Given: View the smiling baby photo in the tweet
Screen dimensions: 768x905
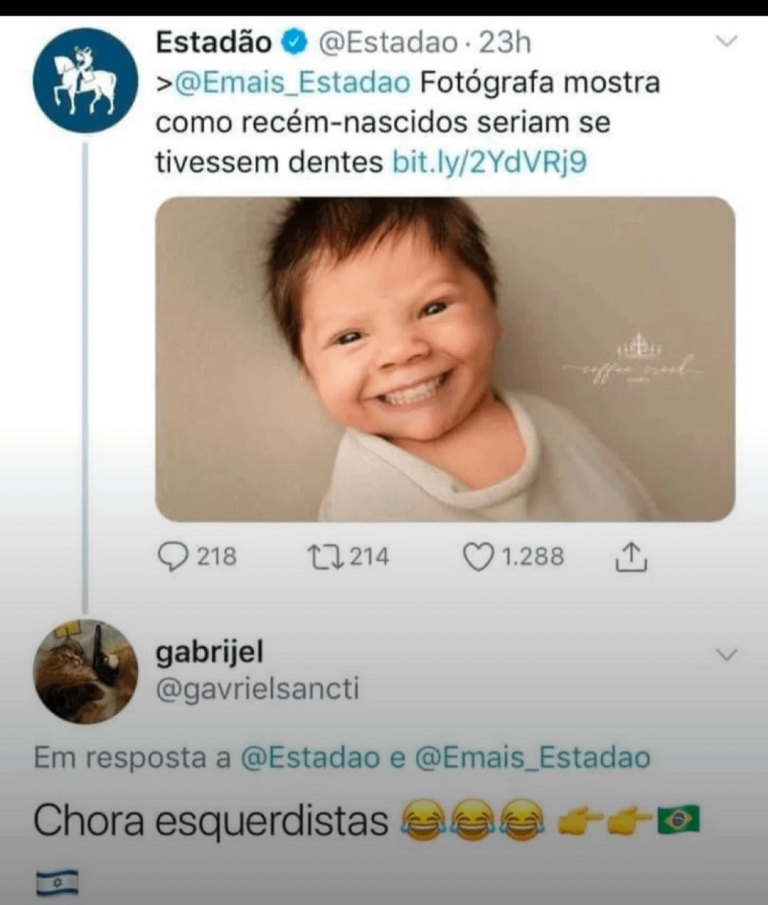Looking at the screenshot, I should pos(444,358).
